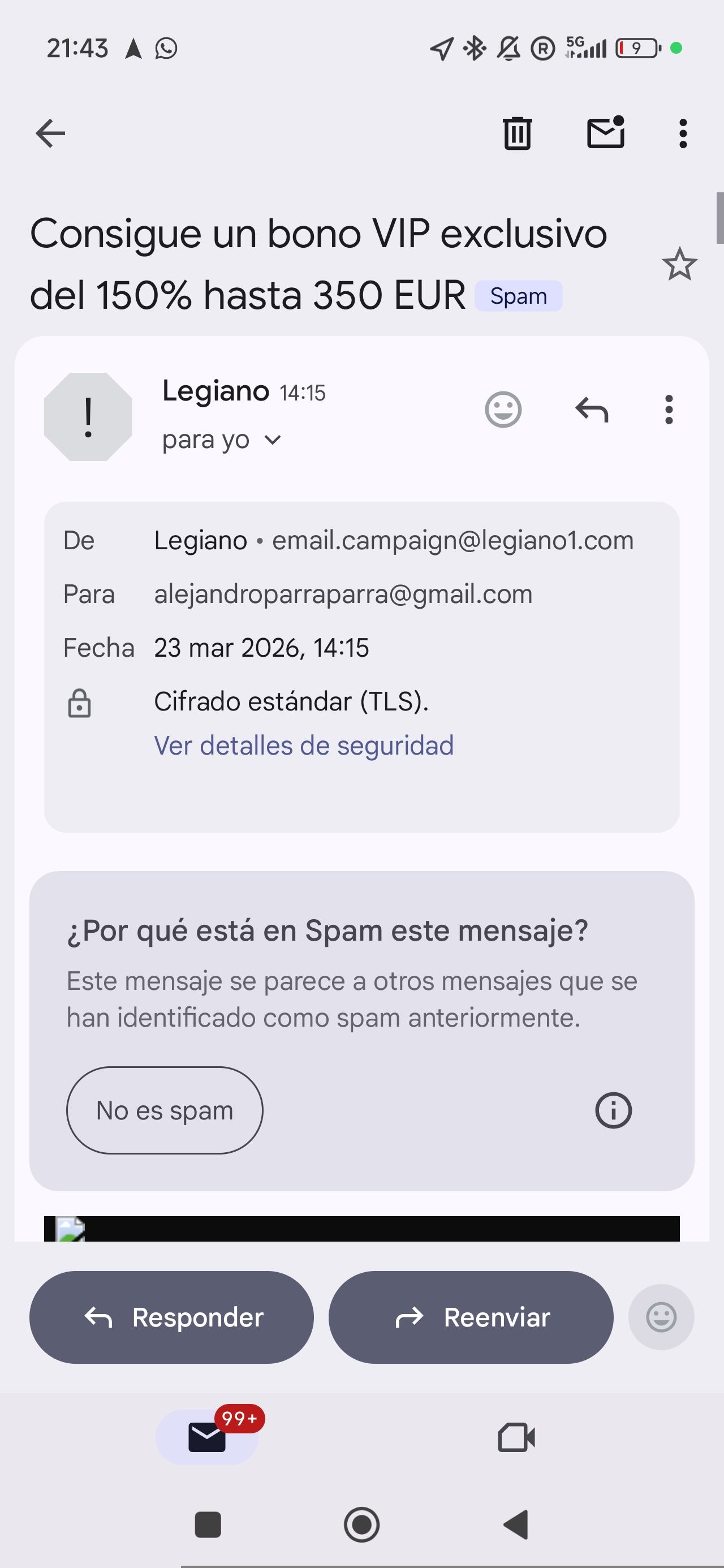This screenshot has height=1568, width=724.
Task: Go back to the inbox list
Action: [50, 133]
